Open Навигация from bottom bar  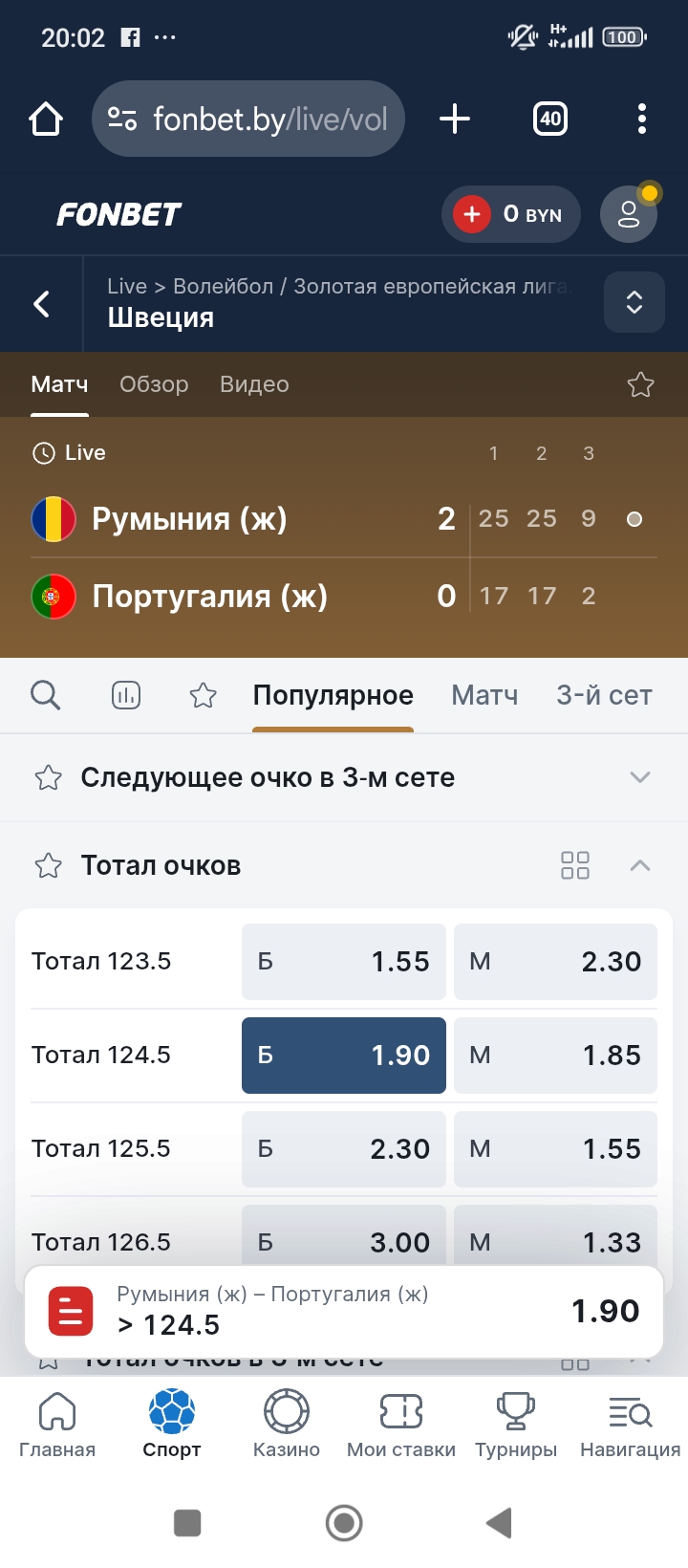(629, 1411)
